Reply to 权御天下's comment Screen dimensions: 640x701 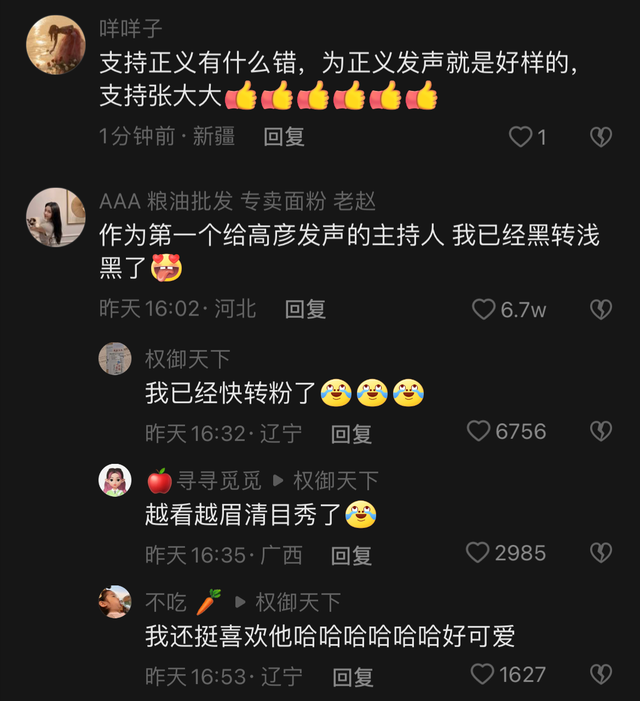[351, 433]
